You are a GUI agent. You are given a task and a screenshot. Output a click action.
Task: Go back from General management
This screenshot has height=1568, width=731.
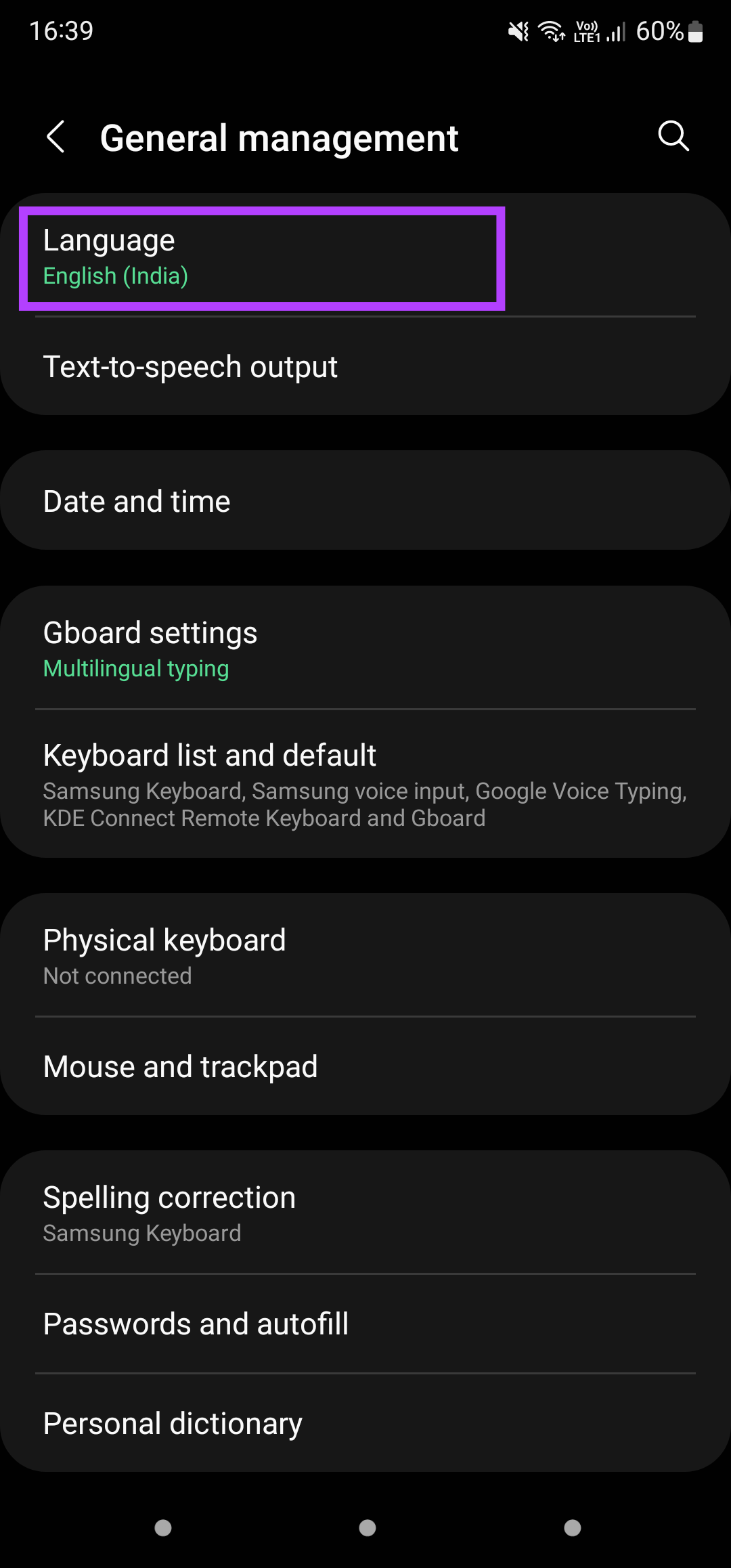56,137
